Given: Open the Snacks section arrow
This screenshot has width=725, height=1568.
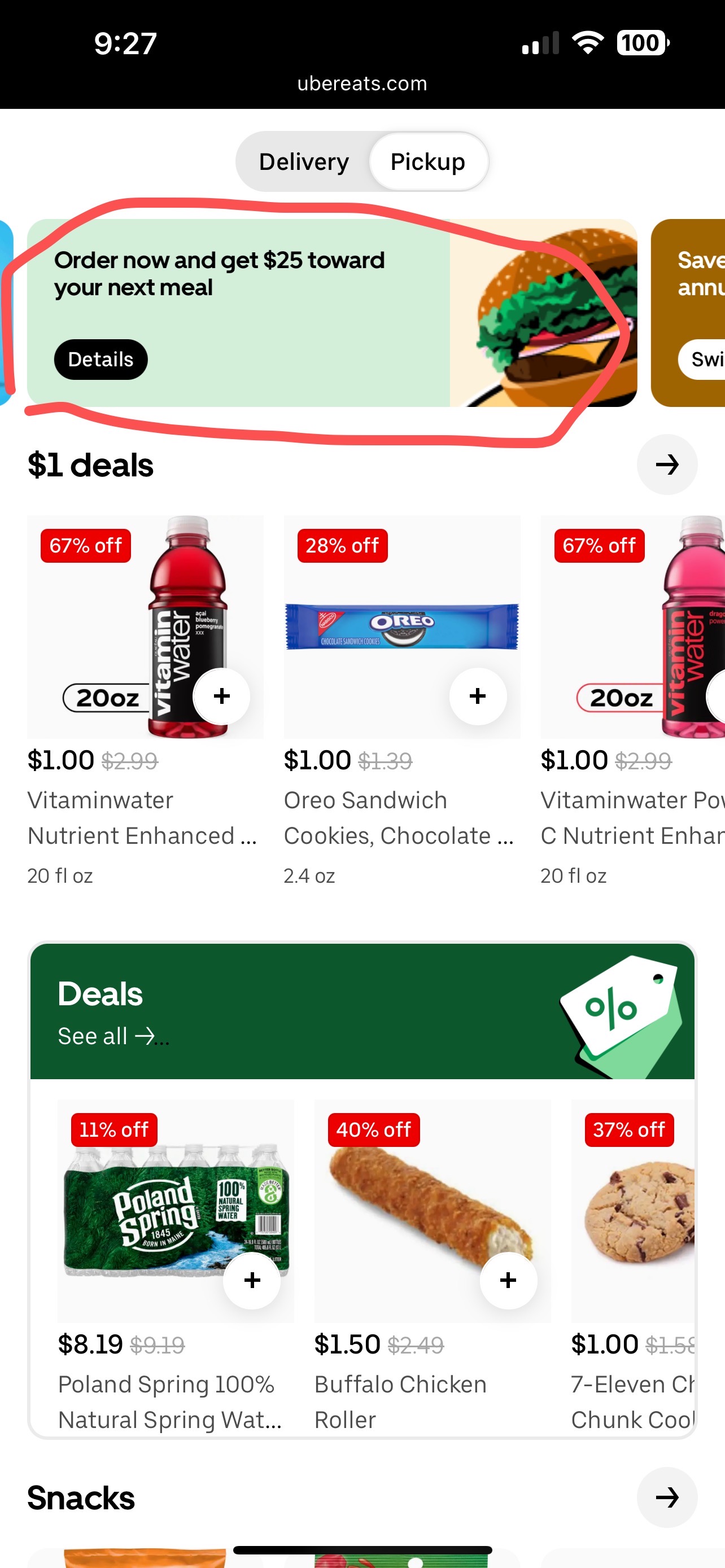Looking at the screenshot, I should click(x=667, y=1497).
